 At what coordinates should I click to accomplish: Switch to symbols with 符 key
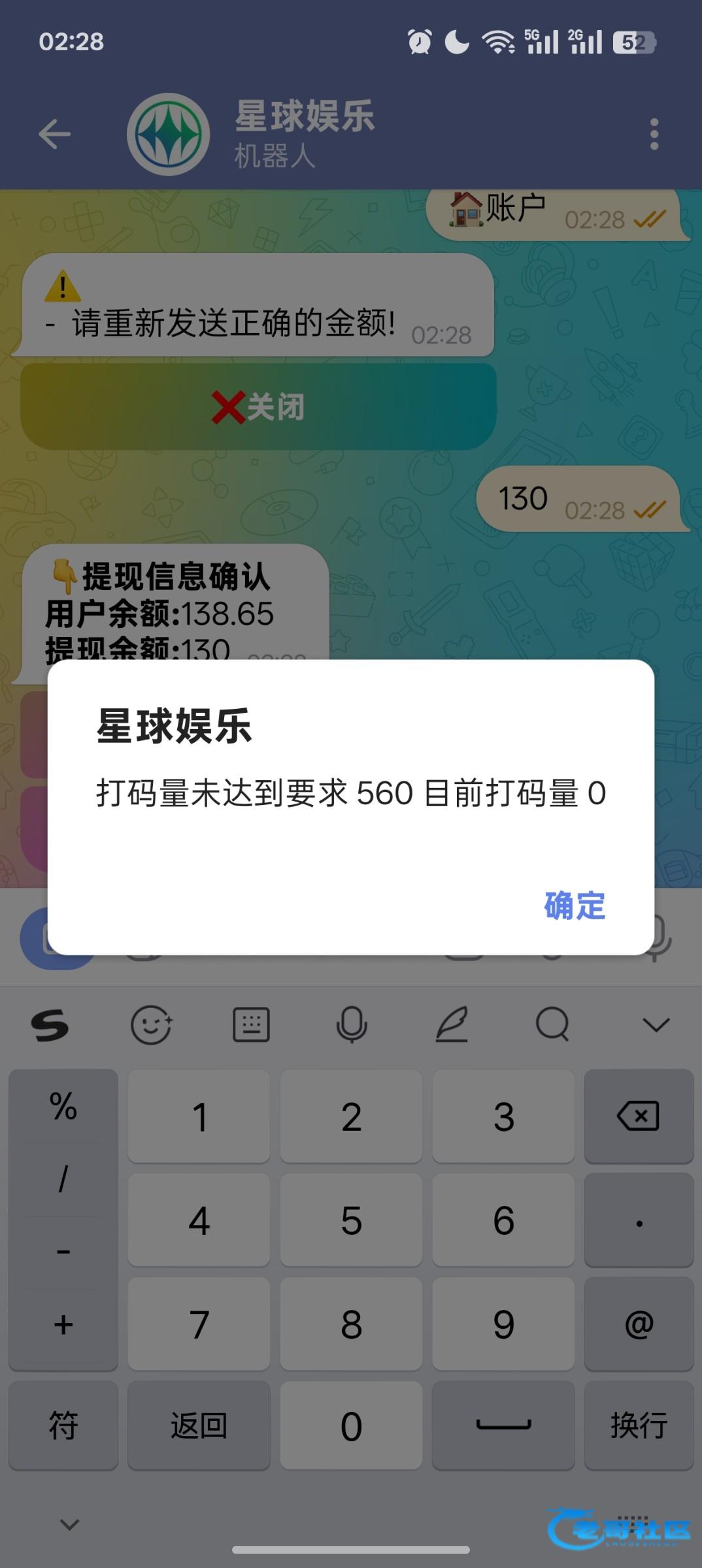63,1425
